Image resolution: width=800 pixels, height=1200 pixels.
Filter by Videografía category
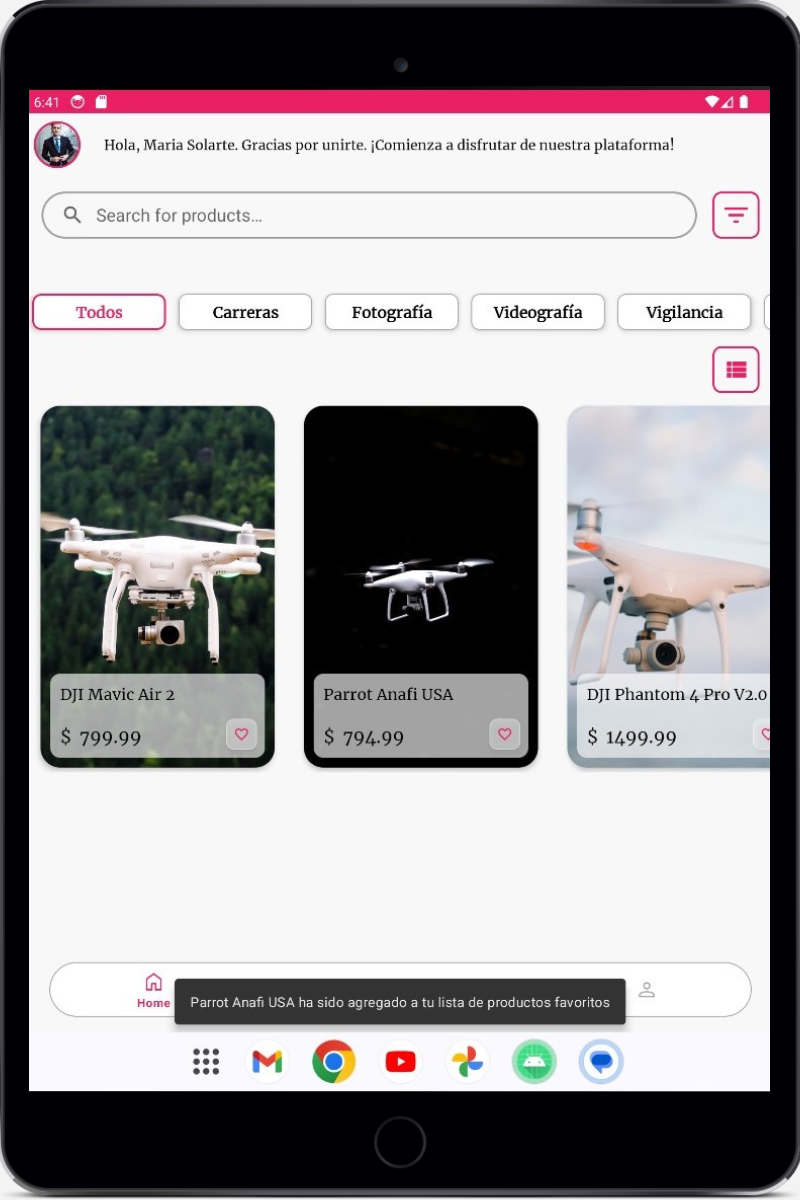537,312
